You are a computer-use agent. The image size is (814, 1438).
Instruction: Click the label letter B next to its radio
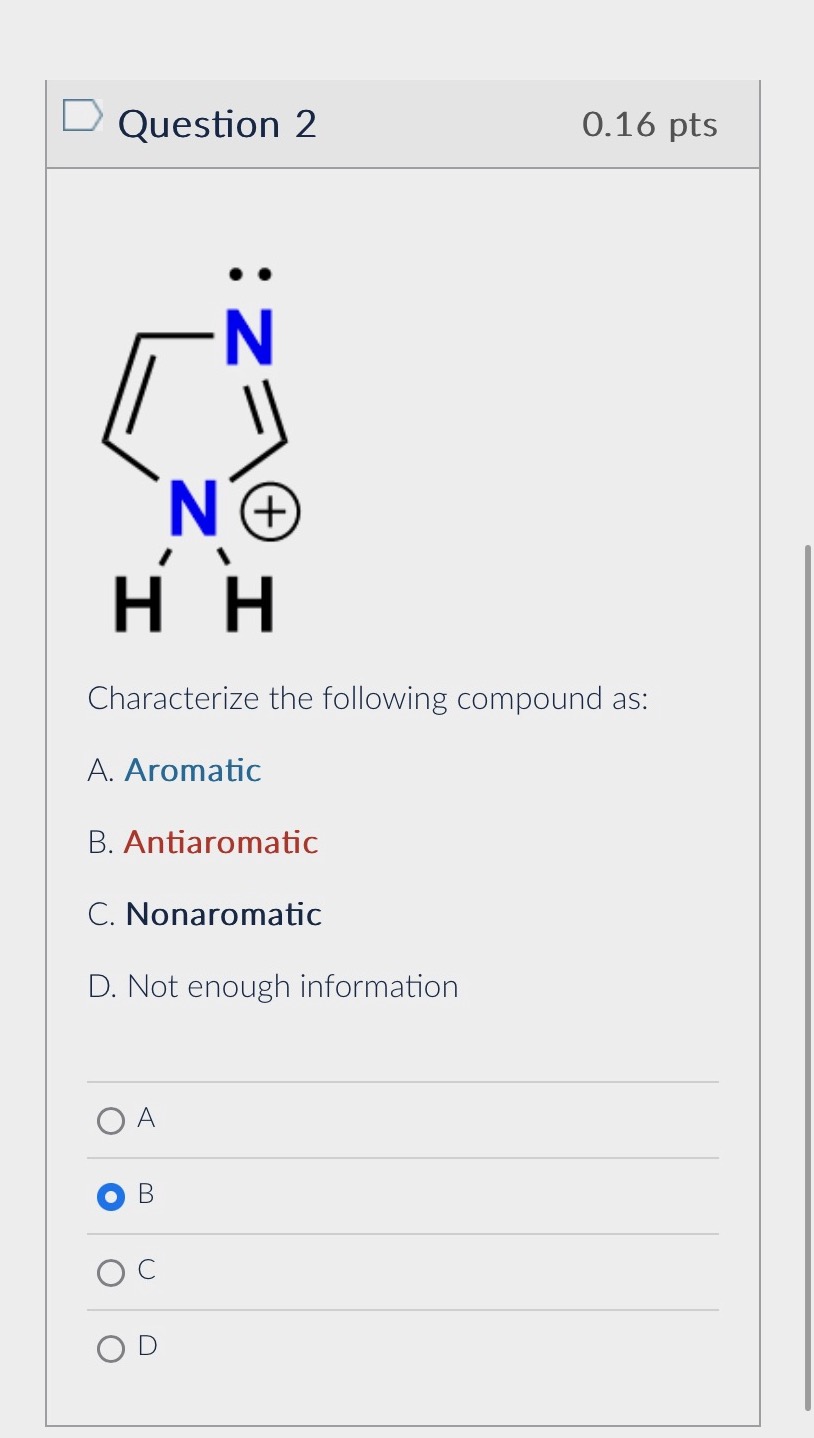tap(145, 1194)
